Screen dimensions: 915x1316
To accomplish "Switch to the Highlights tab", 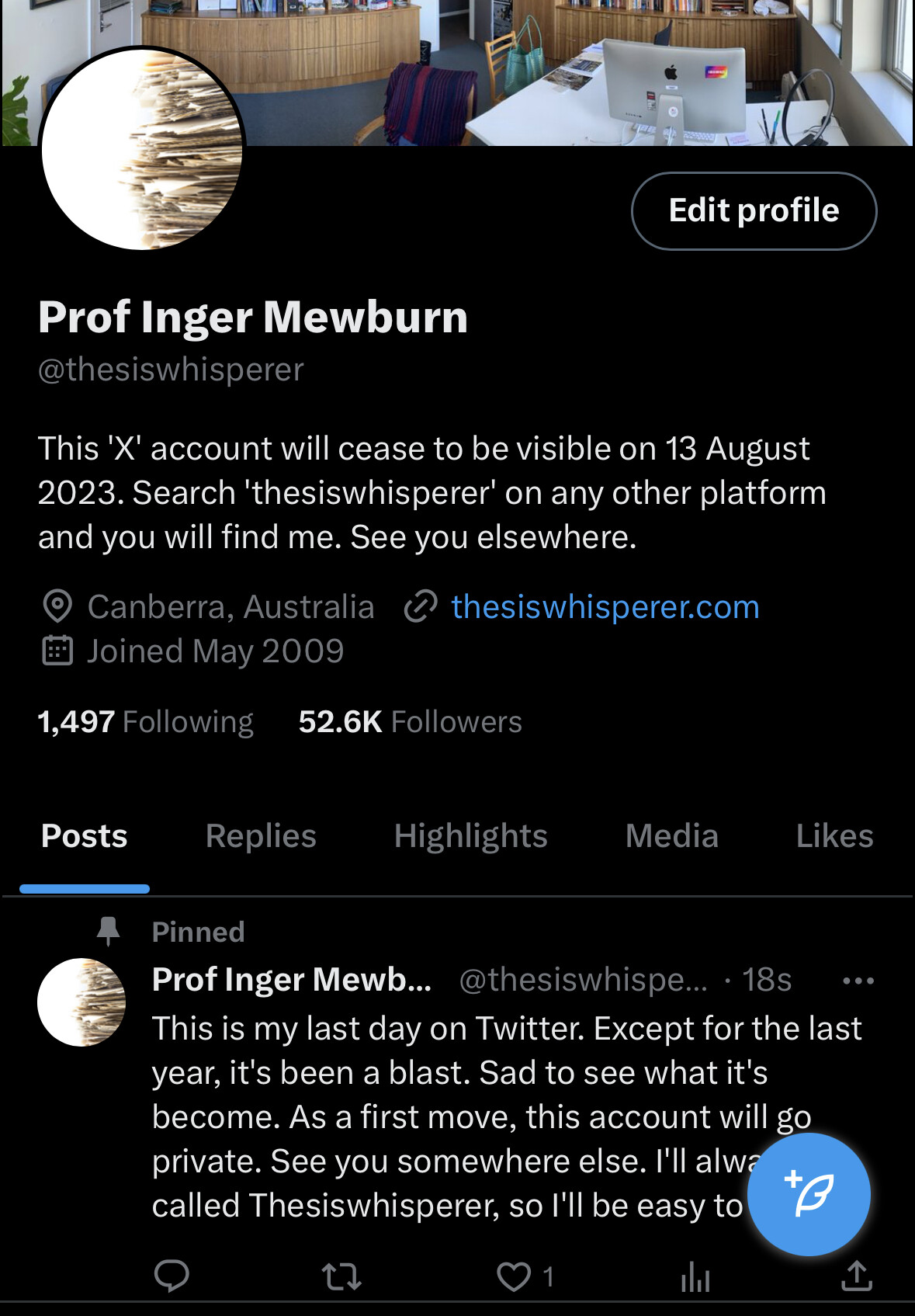I will [x=470, y=836].
